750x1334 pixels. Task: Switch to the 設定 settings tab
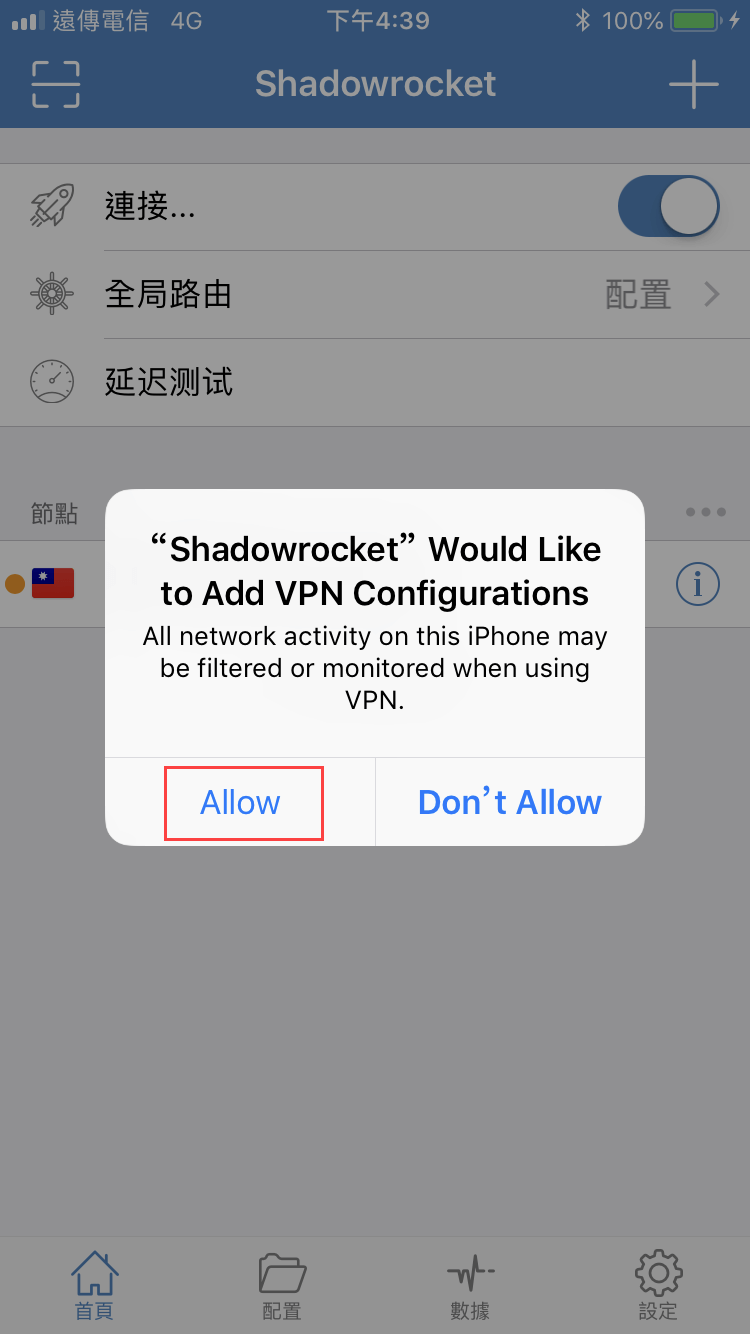(x=658, y=1285)
